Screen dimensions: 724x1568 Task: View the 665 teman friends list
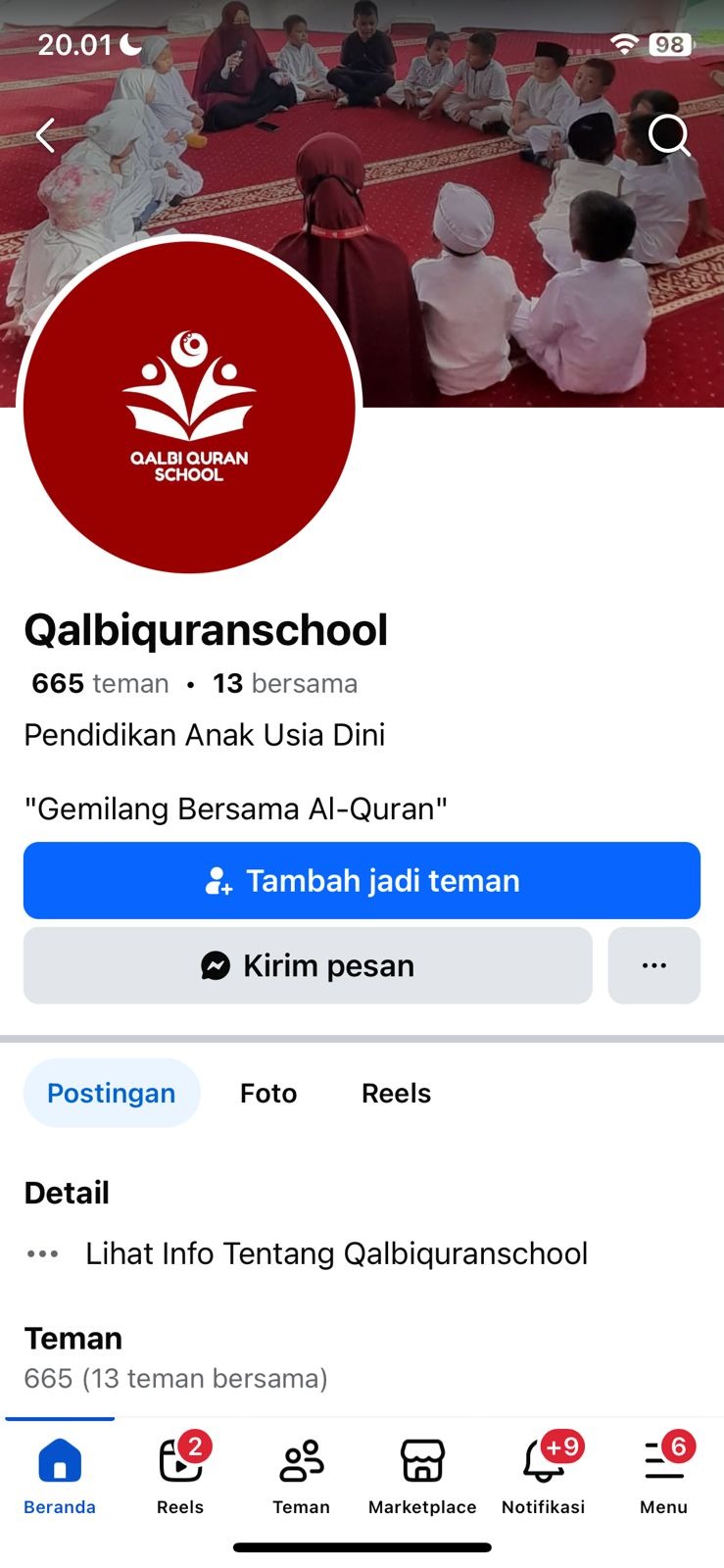(x=100, y=683)
